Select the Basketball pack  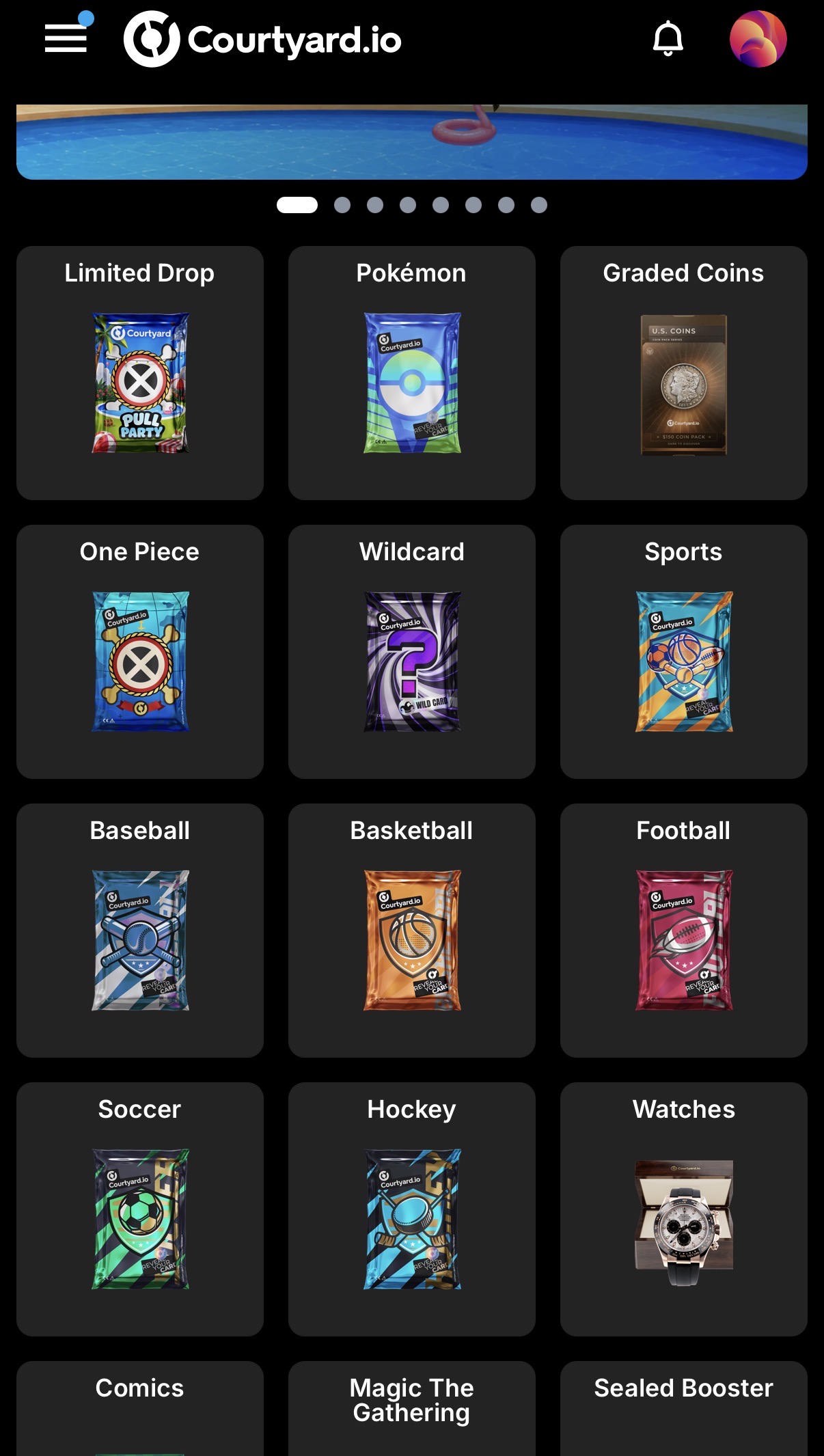point(412,931)
